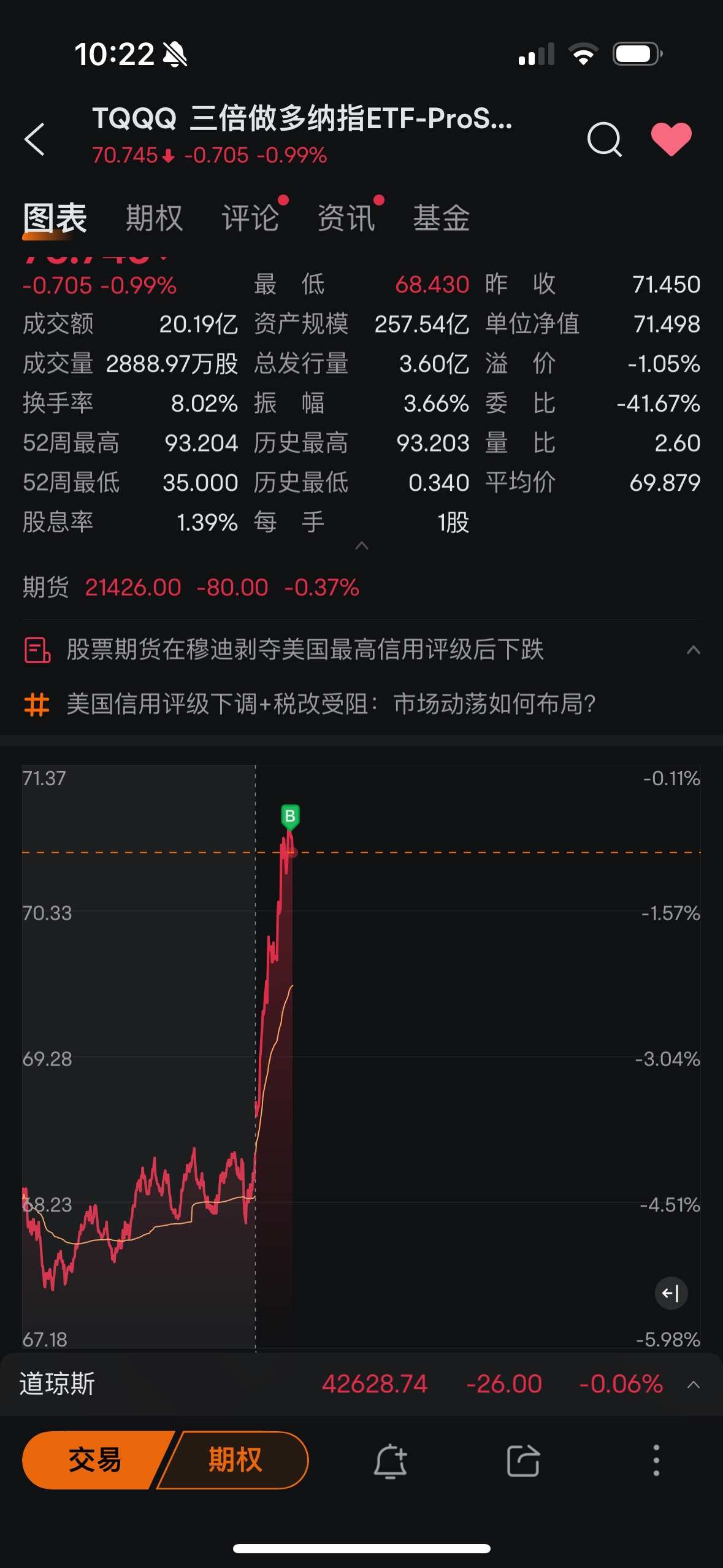Image resolution: width=723 pixels, height=1568 pixels.
Task: Tap the bottom 期权 button
Action: click(234, 1460)
